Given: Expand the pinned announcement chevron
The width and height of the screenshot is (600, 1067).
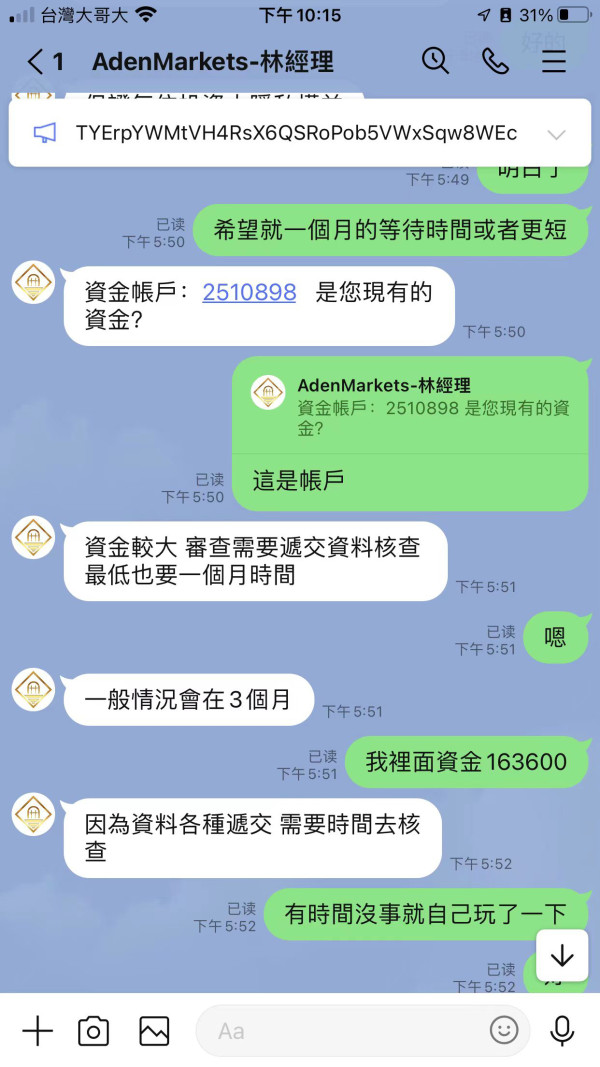Looking at the screenshot, I should (x=556, y=134).
